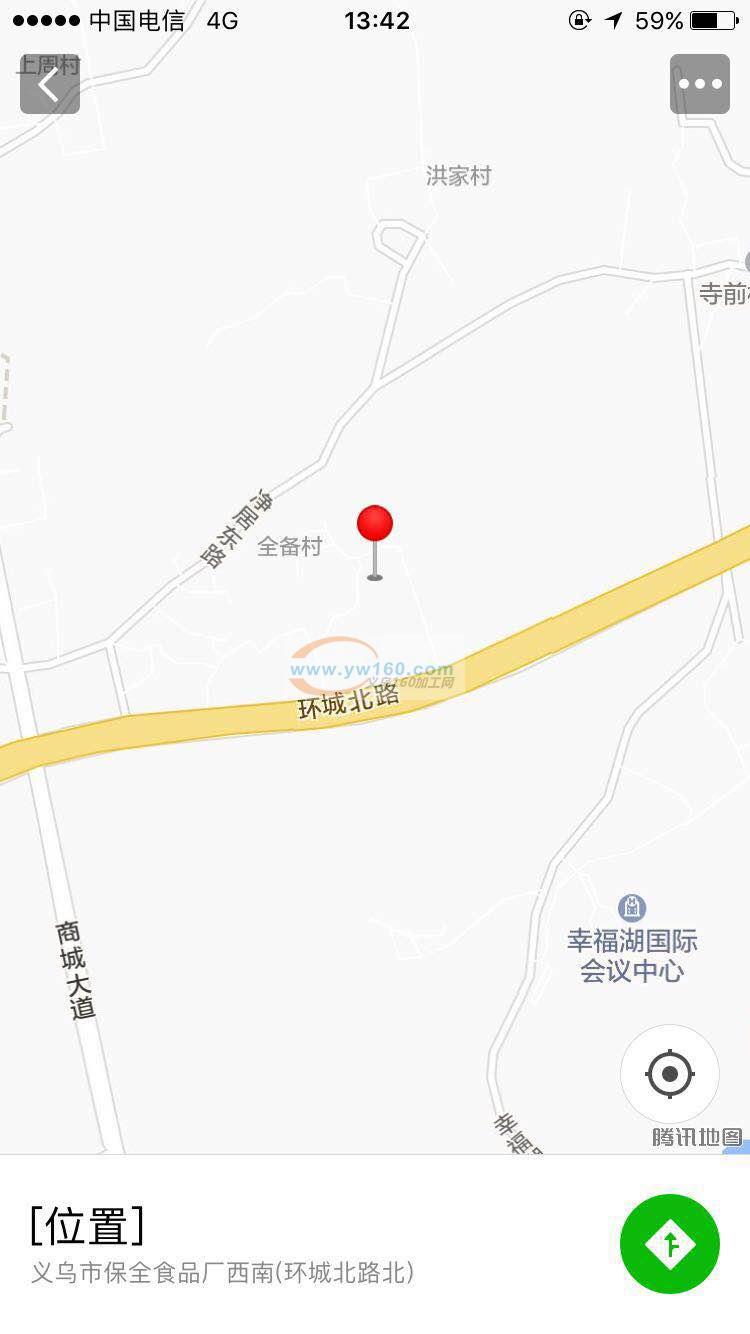Open the three-dot overflow menu
This screenshot has width=750, height=1334.
(699, 84)
